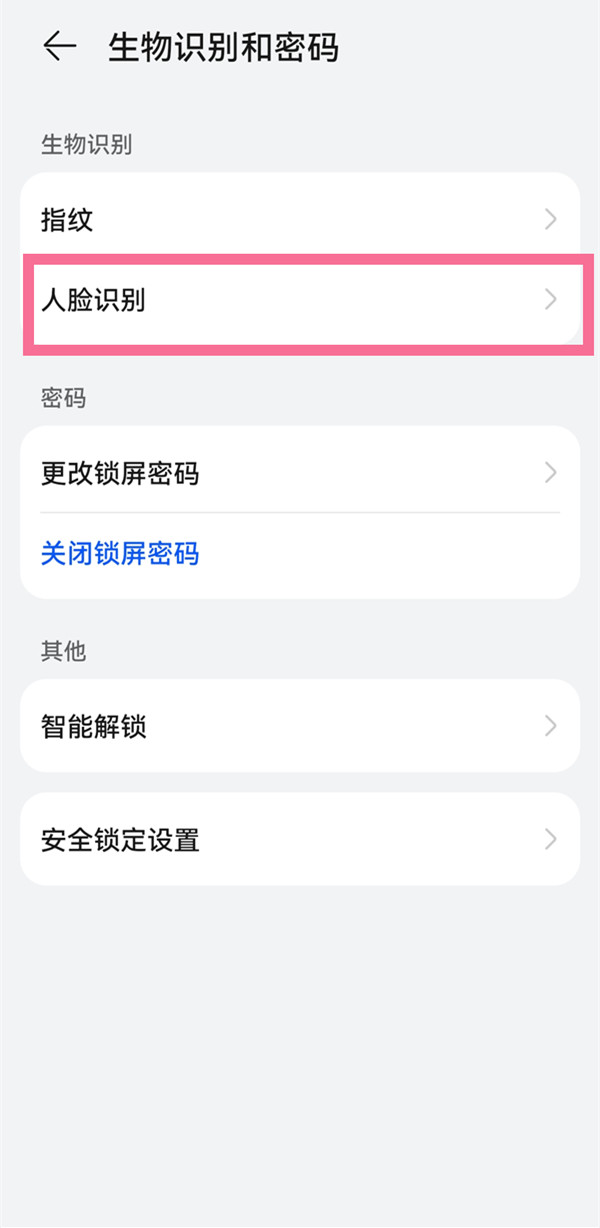
Task: Tap 关闭锁屏密码 link
Action: (x=120, y=553)
